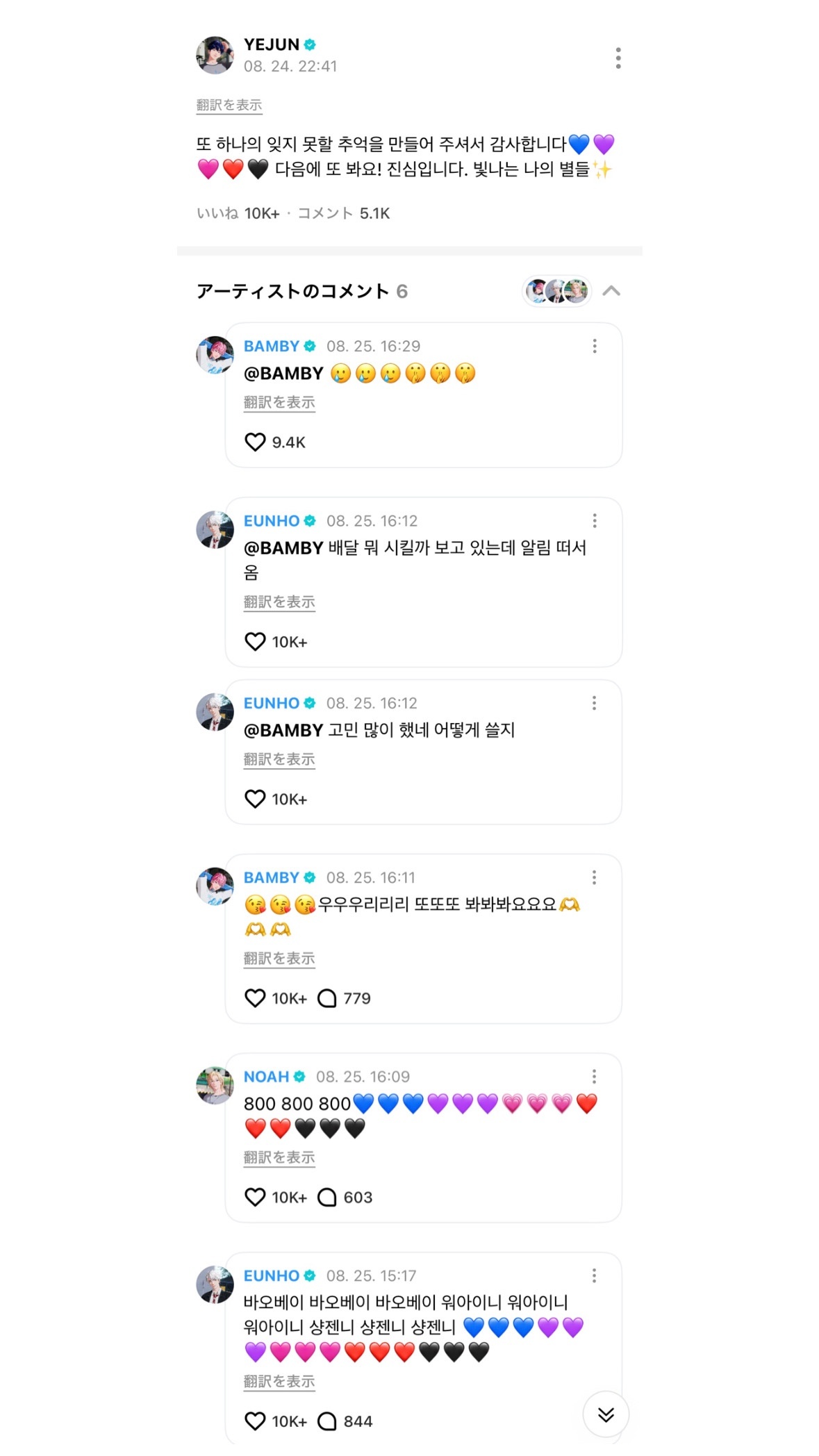
Task: Open options for EUNHO's delivery comment
Action: [594, 521]
